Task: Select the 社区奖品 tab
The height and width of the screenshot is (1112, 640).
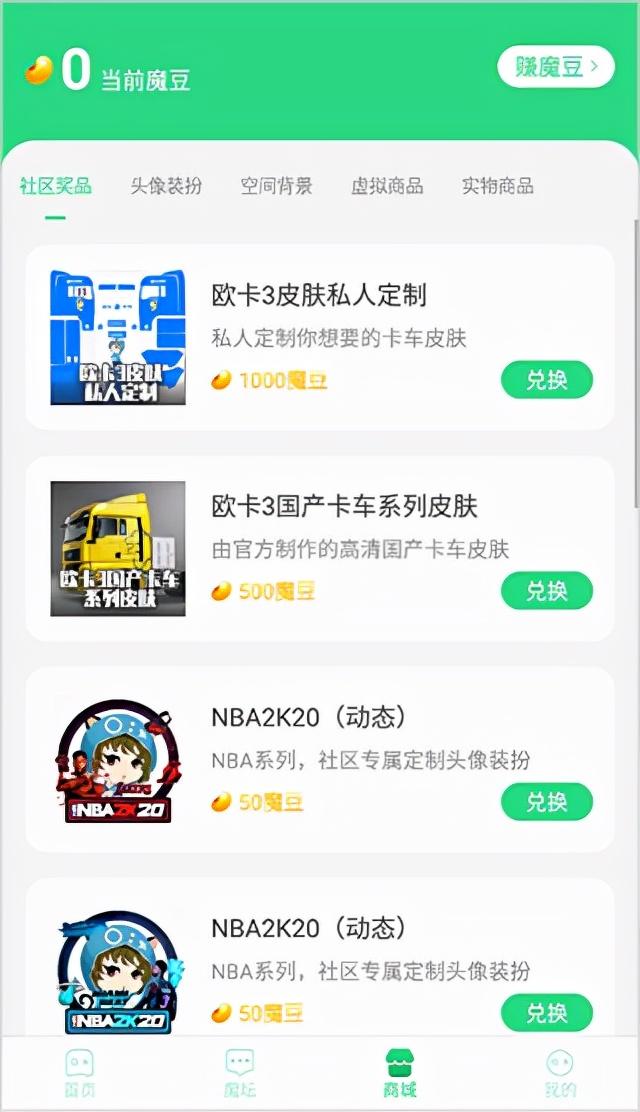Action: [x=56, y=186]
